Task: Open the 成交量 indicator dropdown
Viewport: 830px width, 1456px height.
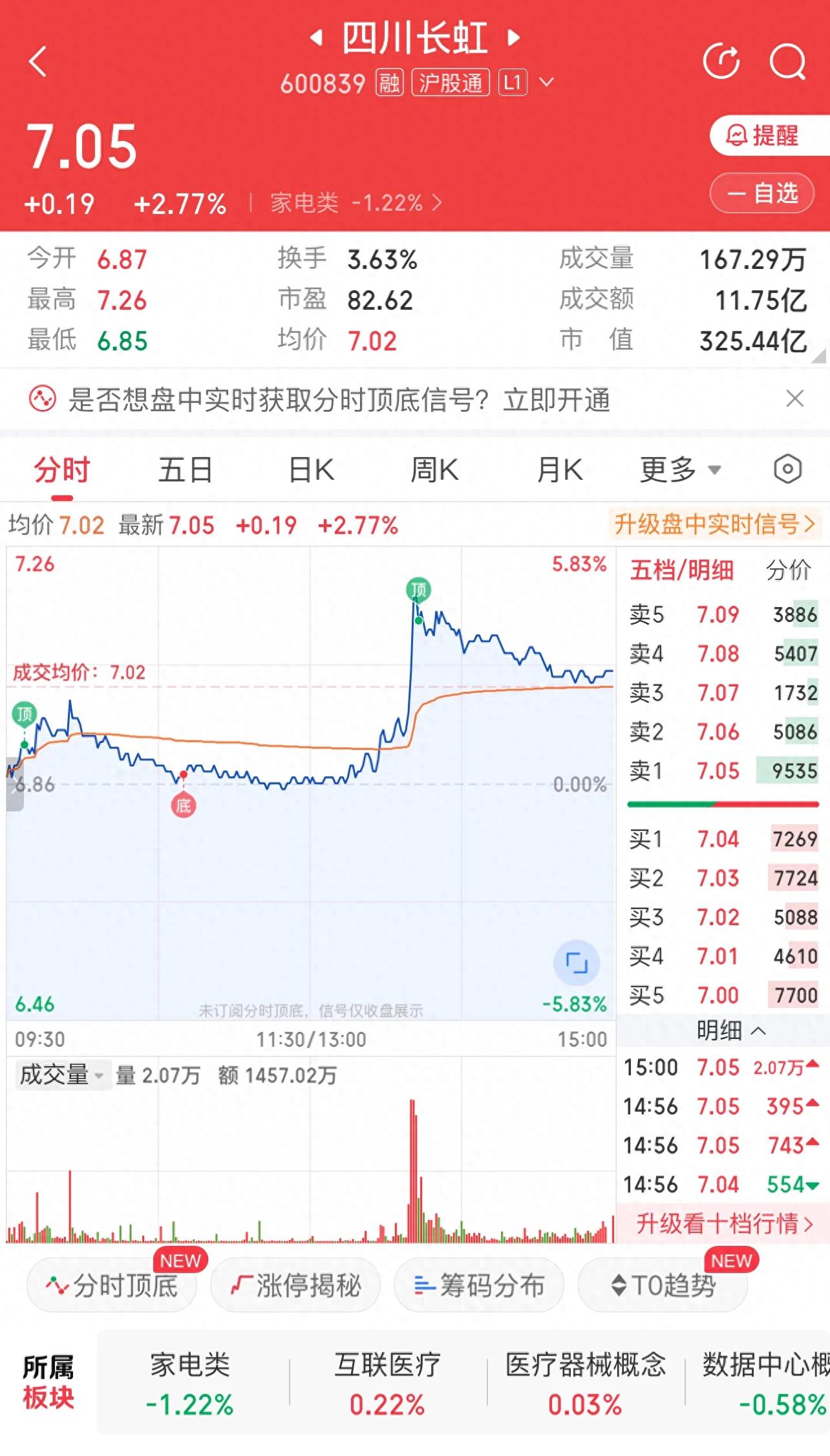Action: click(62, 1075)
